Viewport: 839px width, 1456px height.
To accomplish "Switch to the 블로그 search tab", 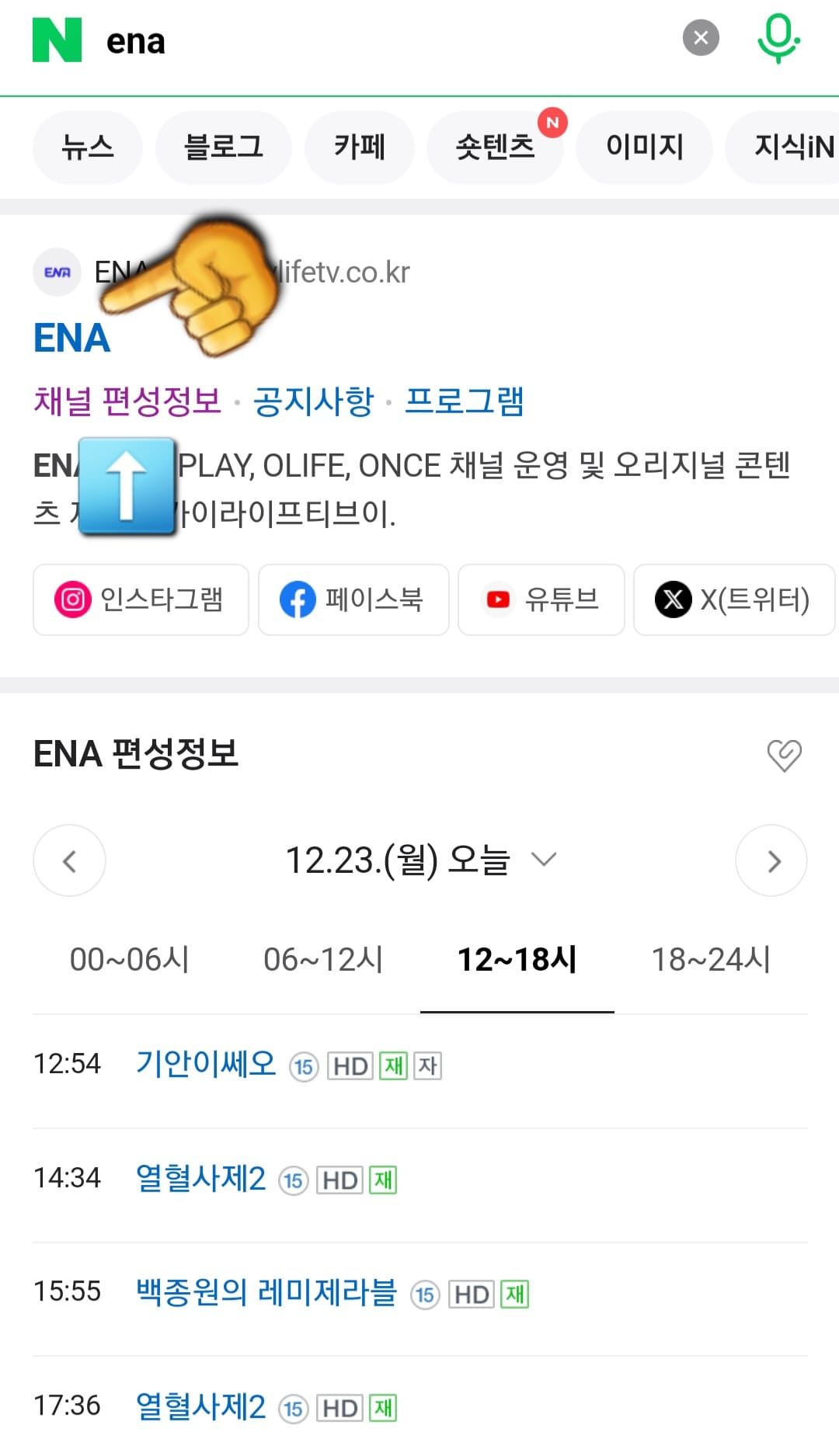I will click(x=224, y=147).
